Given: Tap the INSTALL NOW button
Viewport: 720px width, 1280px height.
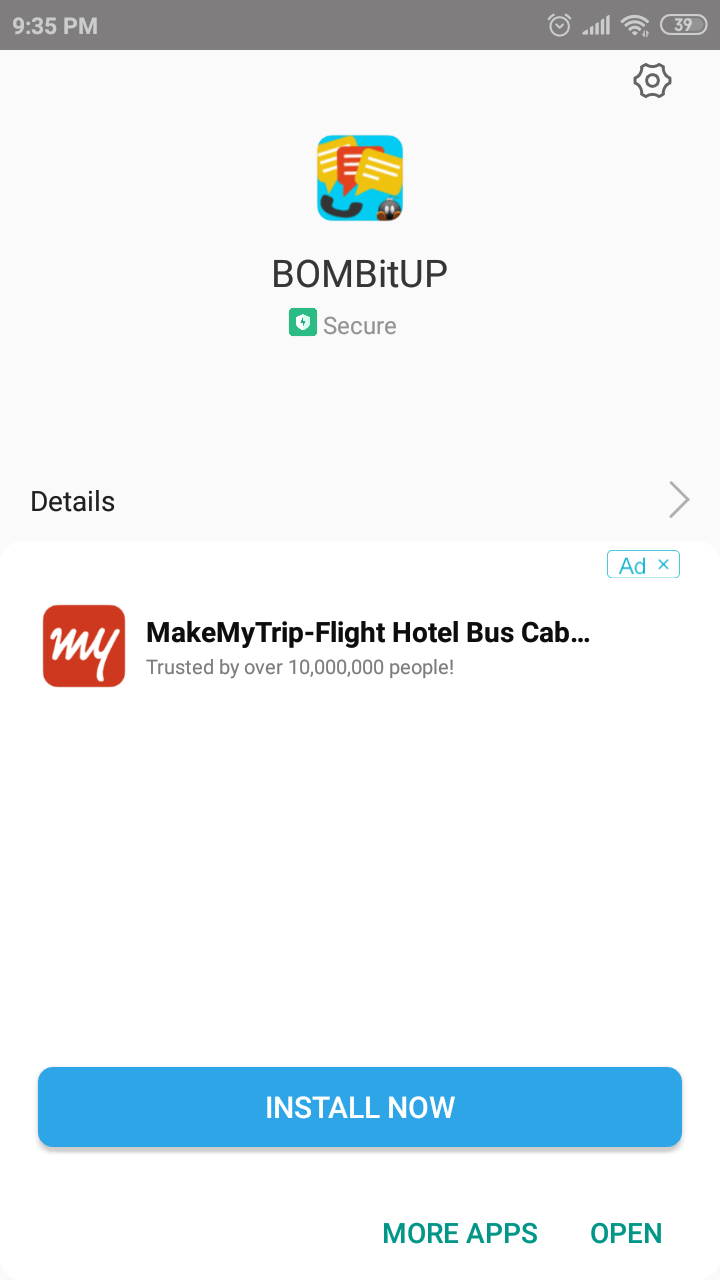Looking at the screenshot, I should (x=360, y=1107).
